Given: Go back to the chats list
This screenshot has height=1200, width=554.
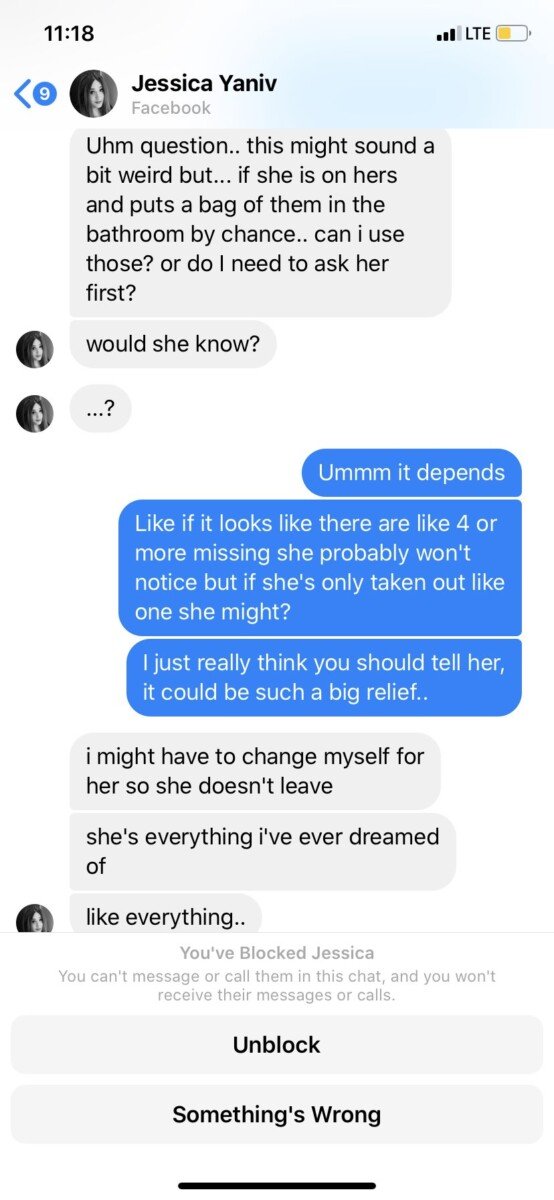Looking at the screenshot, I should 34,95.
